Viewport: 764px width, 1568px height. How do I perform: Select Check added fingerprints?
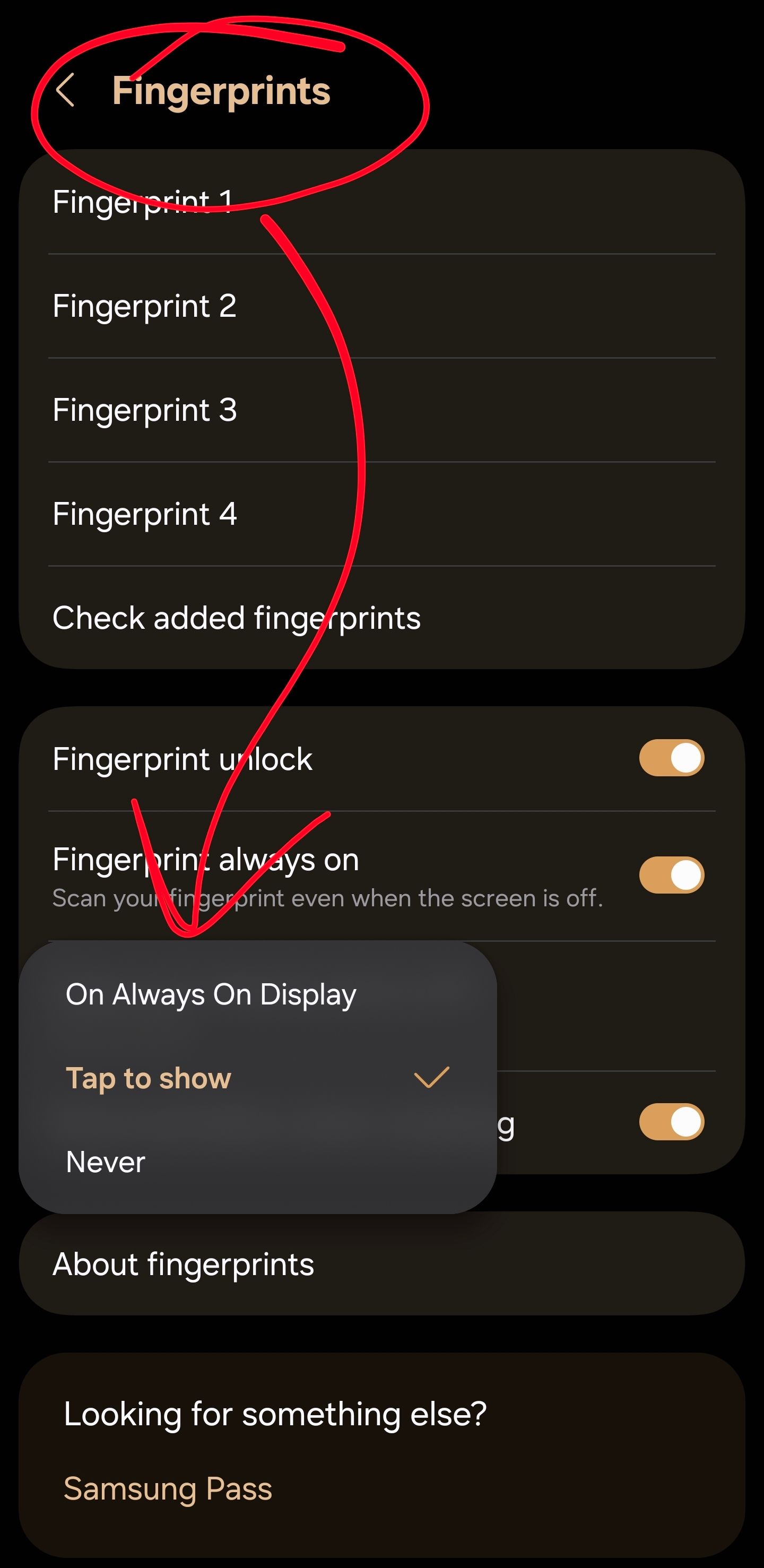click(x=236, y=617)
